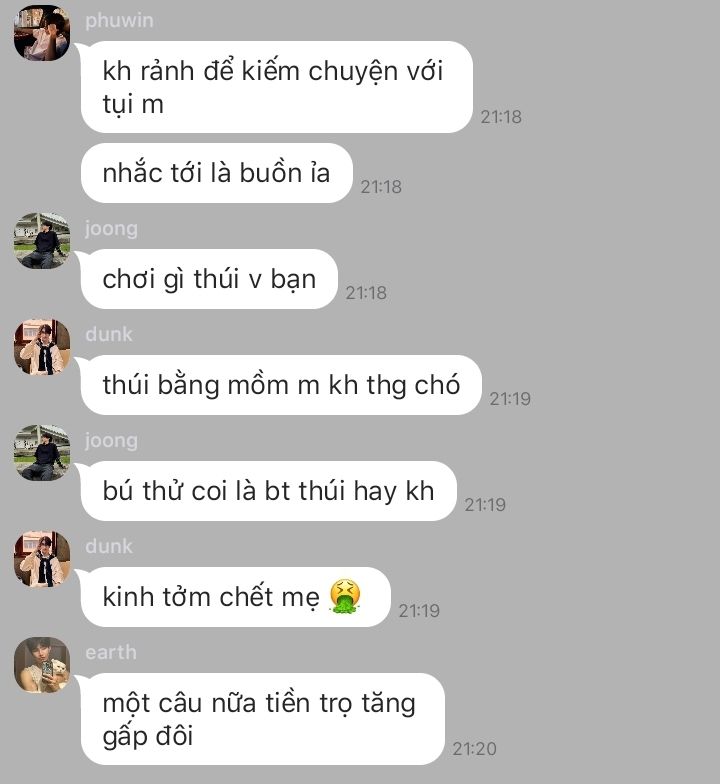This screenshot has width=720, height=784.
Task: Open dunk's avatar next to "thúi bằng mồm" message
Action: [42, 347]
